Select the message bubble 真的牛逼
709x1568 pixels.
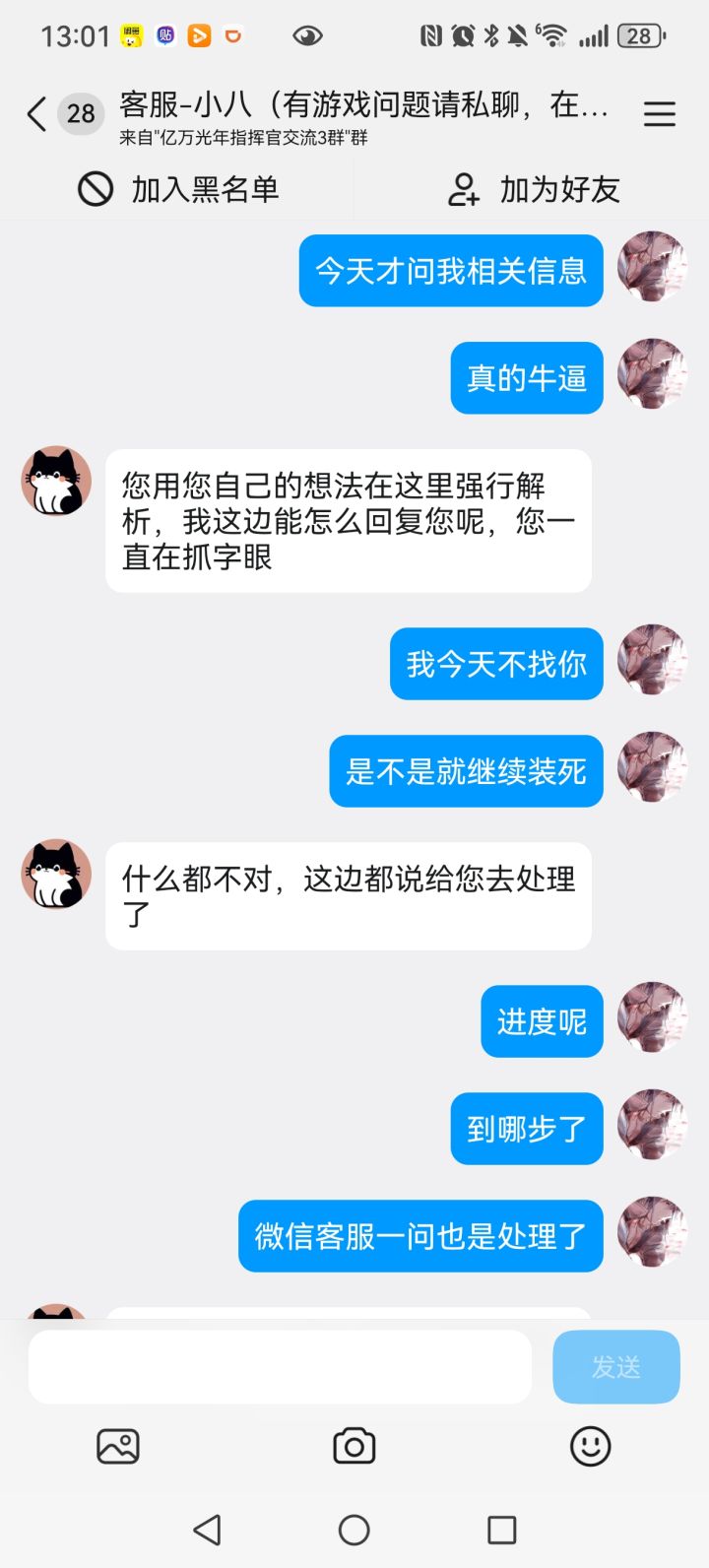click(526, 377)
